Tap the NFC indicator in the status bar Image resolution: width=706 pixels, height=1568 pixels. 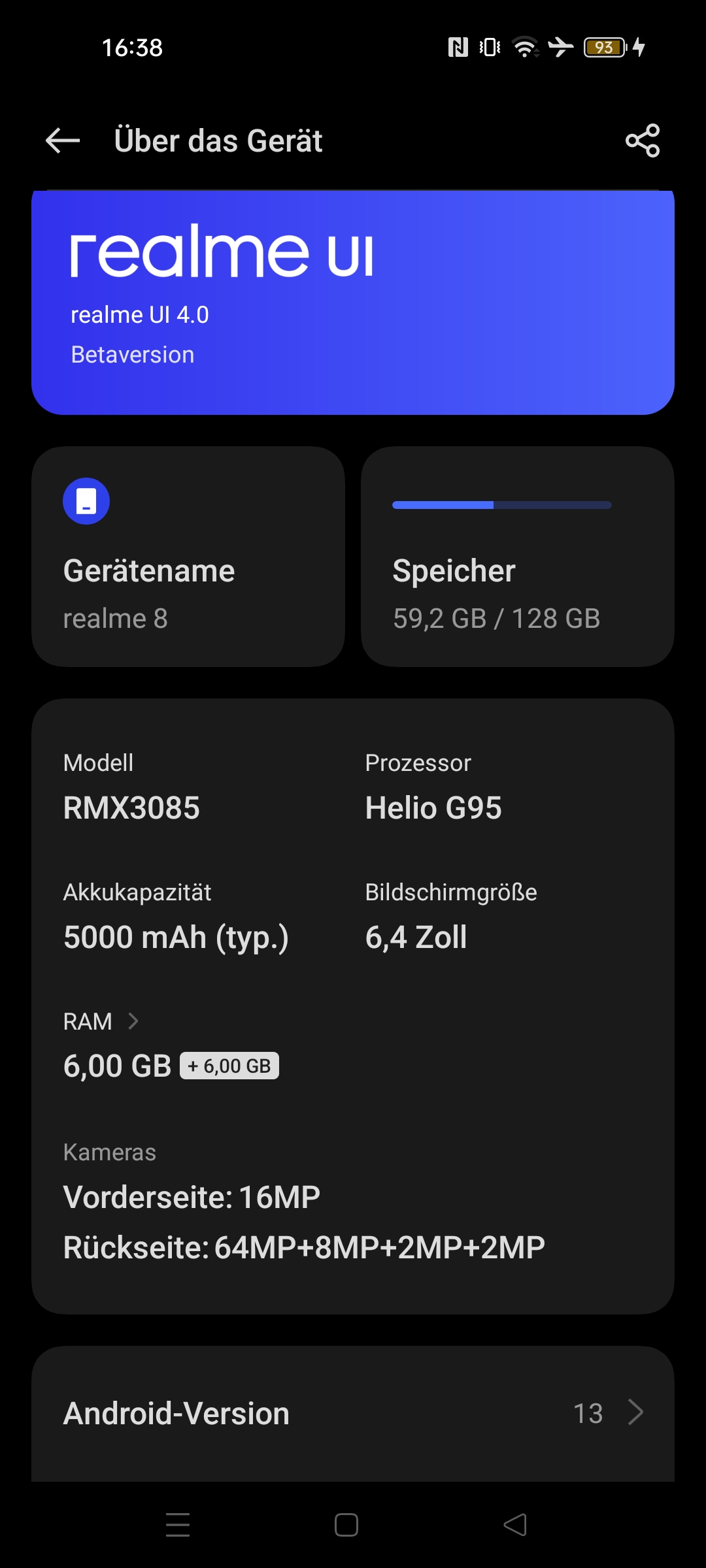tap(458, 48)
